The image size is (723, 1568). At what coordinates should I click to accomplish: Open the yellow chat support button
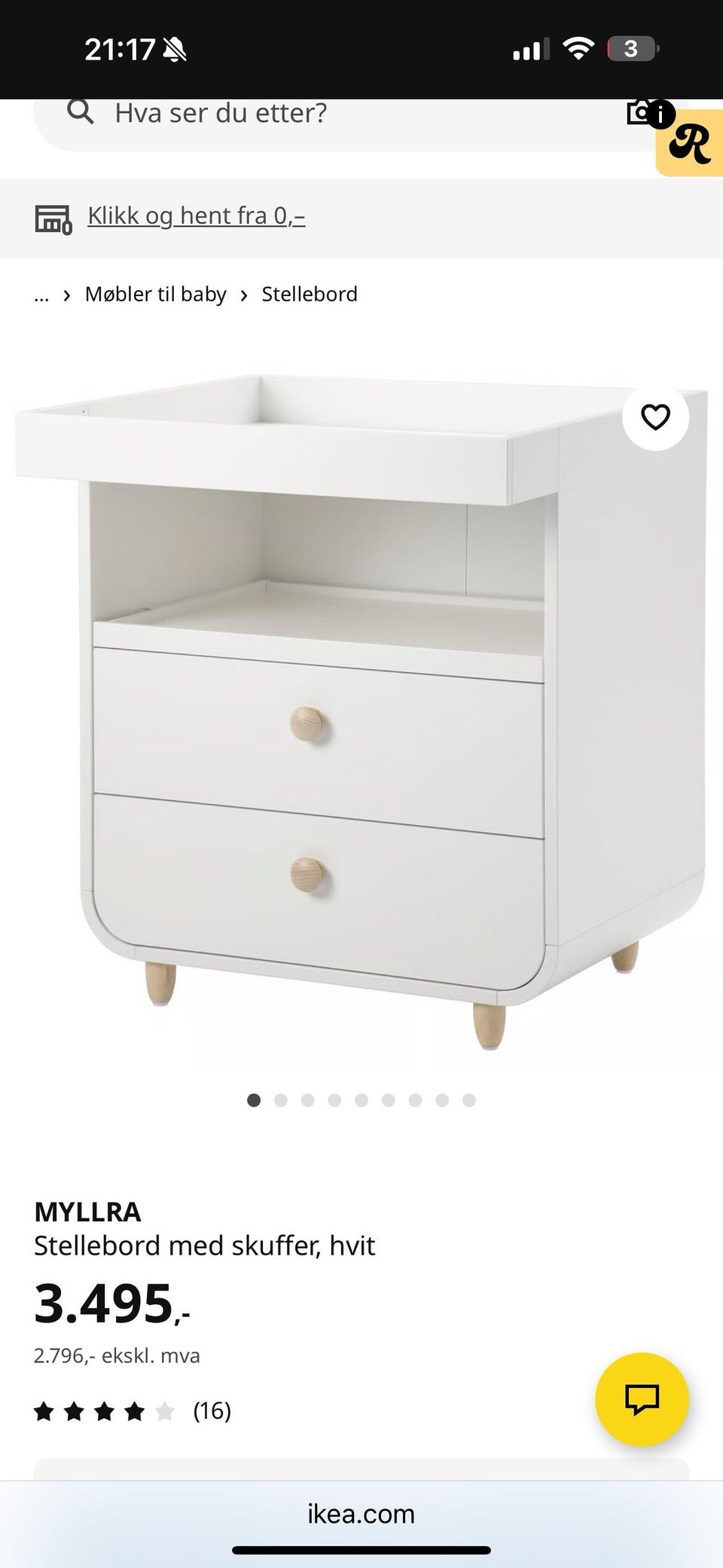click(642, 1399)
